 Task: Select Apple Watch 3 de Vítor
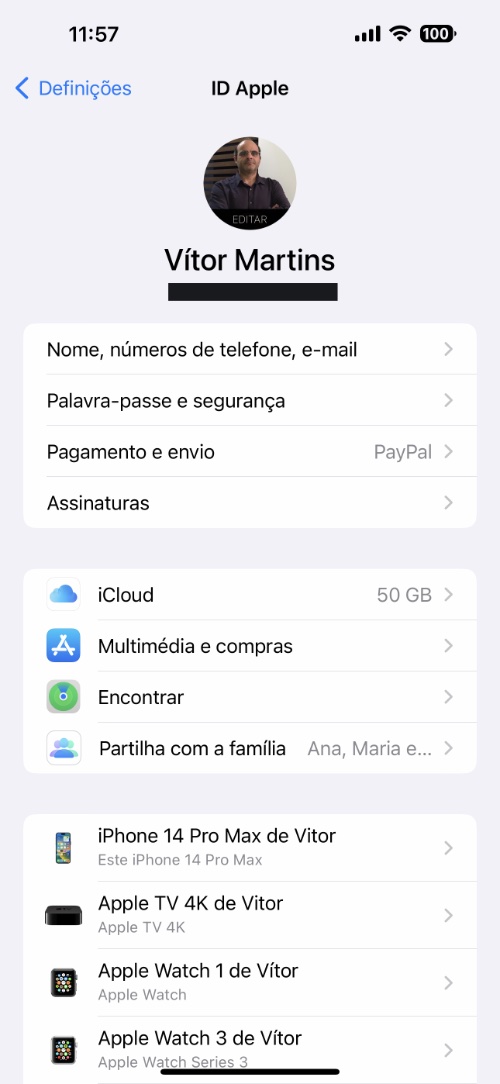coord(250,1049)
